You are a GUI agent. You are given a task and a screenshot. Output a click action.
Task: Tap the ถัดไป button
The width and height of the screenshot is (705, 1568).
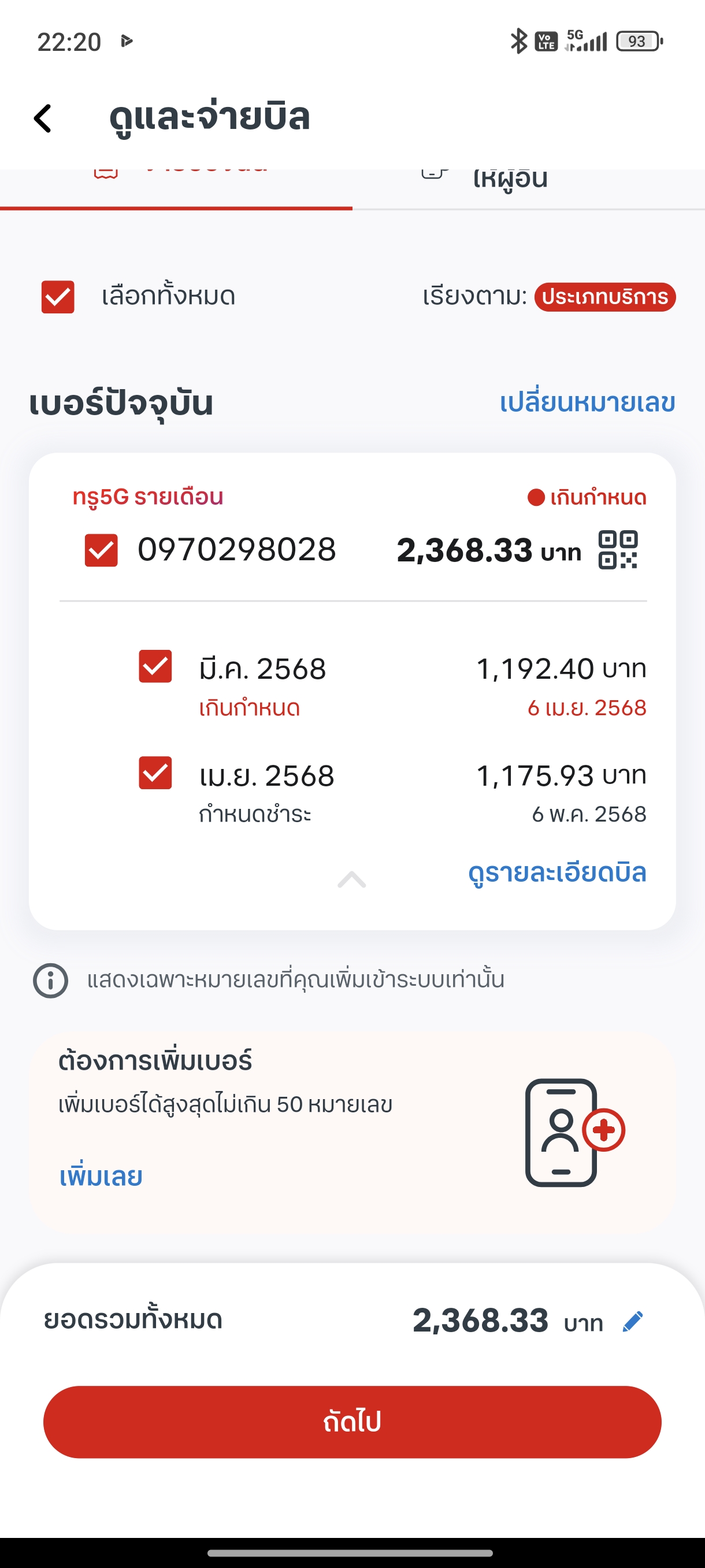click(x=352, y=1422)
